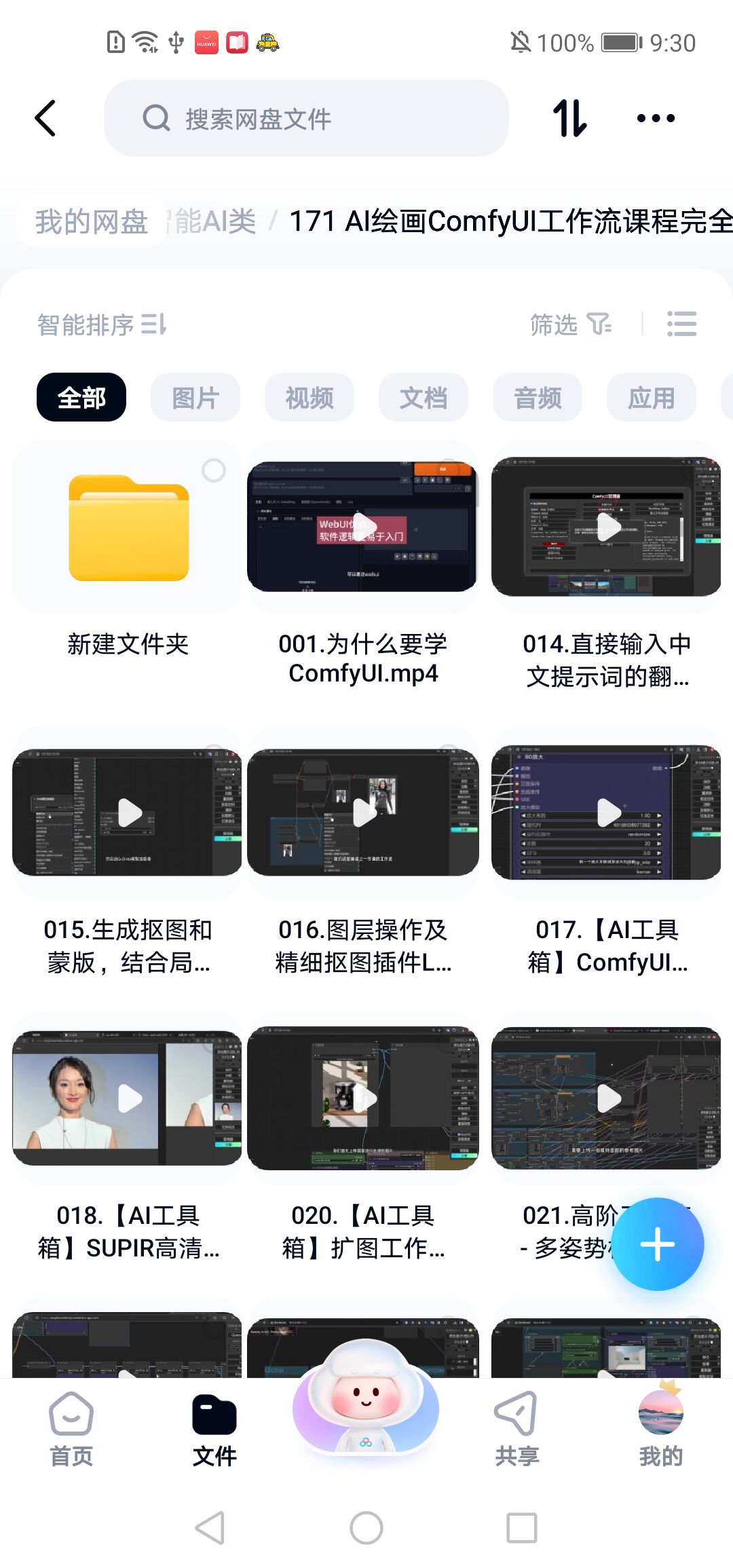The height and width of the screenshot is (1568, 733).
Task: Switch to list view layout
Action: tap(681, 324)
